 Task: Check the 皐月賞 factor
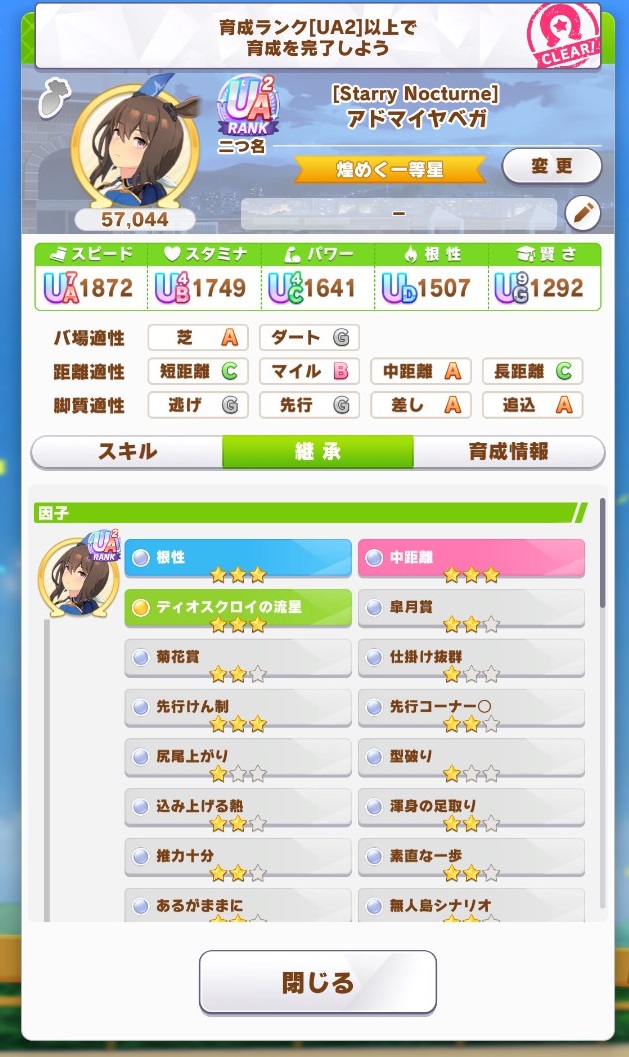click(x=471, y=609)
